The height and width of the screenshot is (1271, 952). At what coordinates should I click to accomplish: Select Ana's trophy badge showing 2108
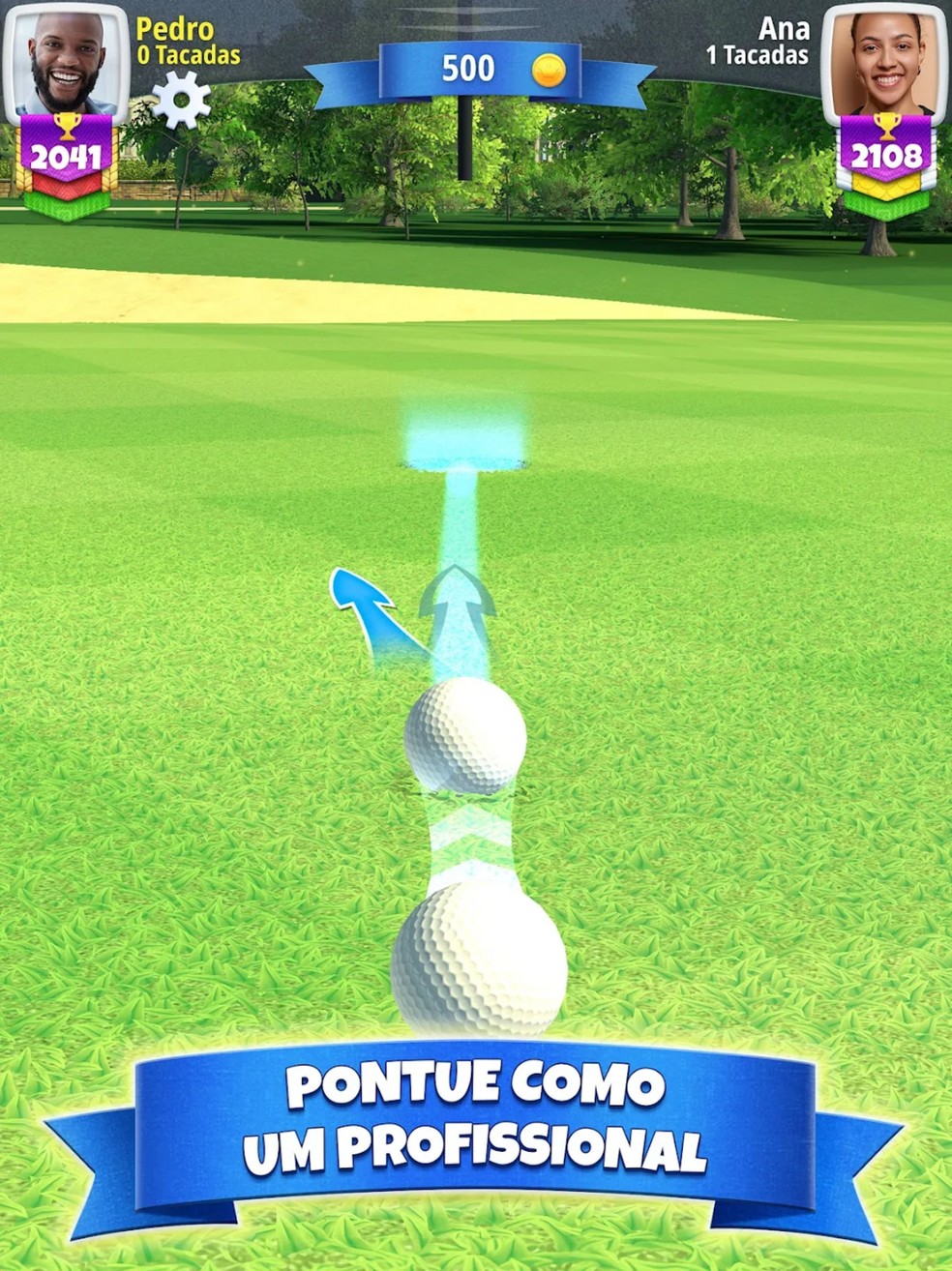tap(888, 152)
